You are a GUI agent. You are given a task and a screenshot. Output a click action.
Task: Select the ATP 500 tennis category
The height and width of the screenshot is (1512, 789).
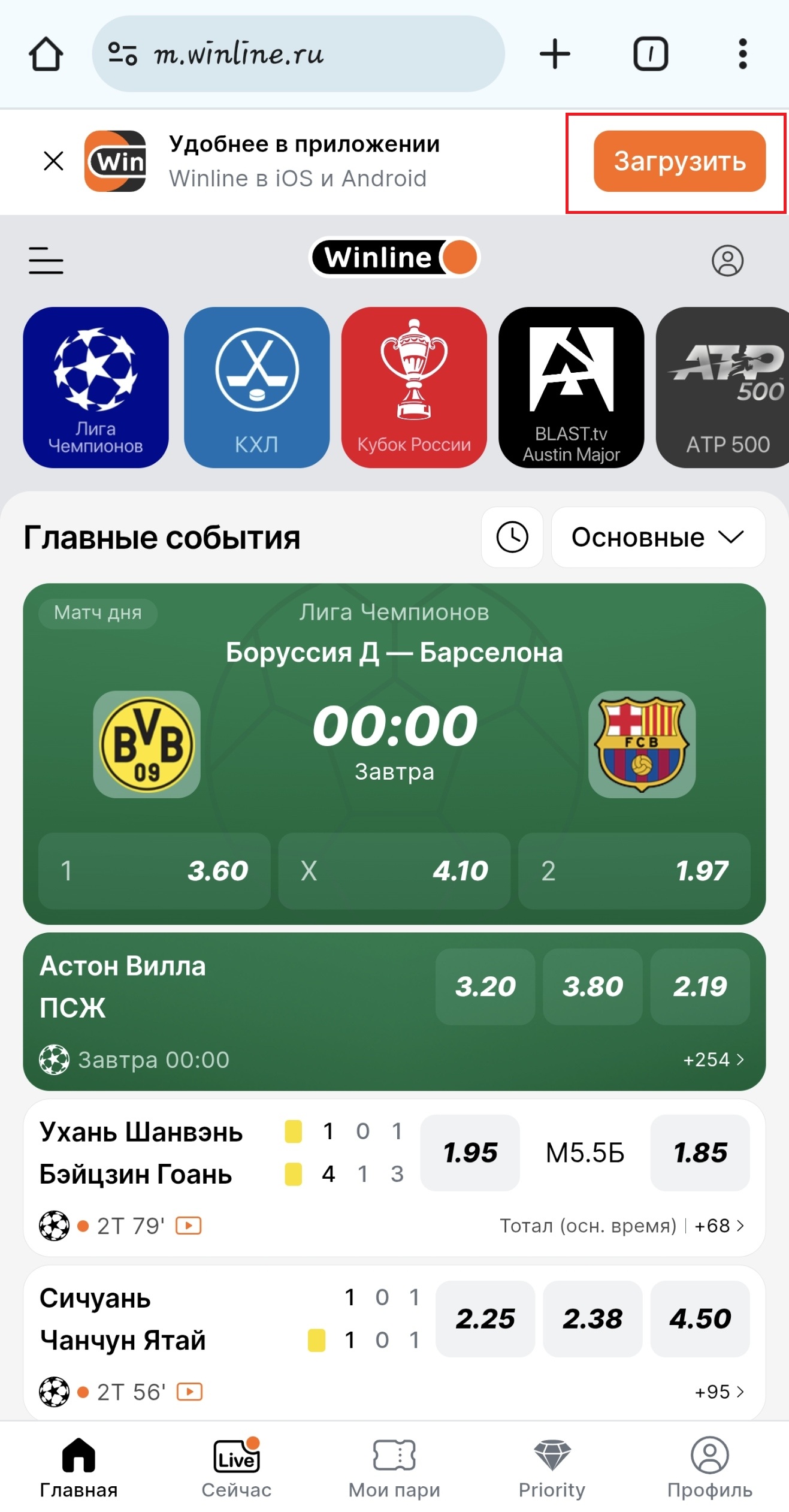725,387
